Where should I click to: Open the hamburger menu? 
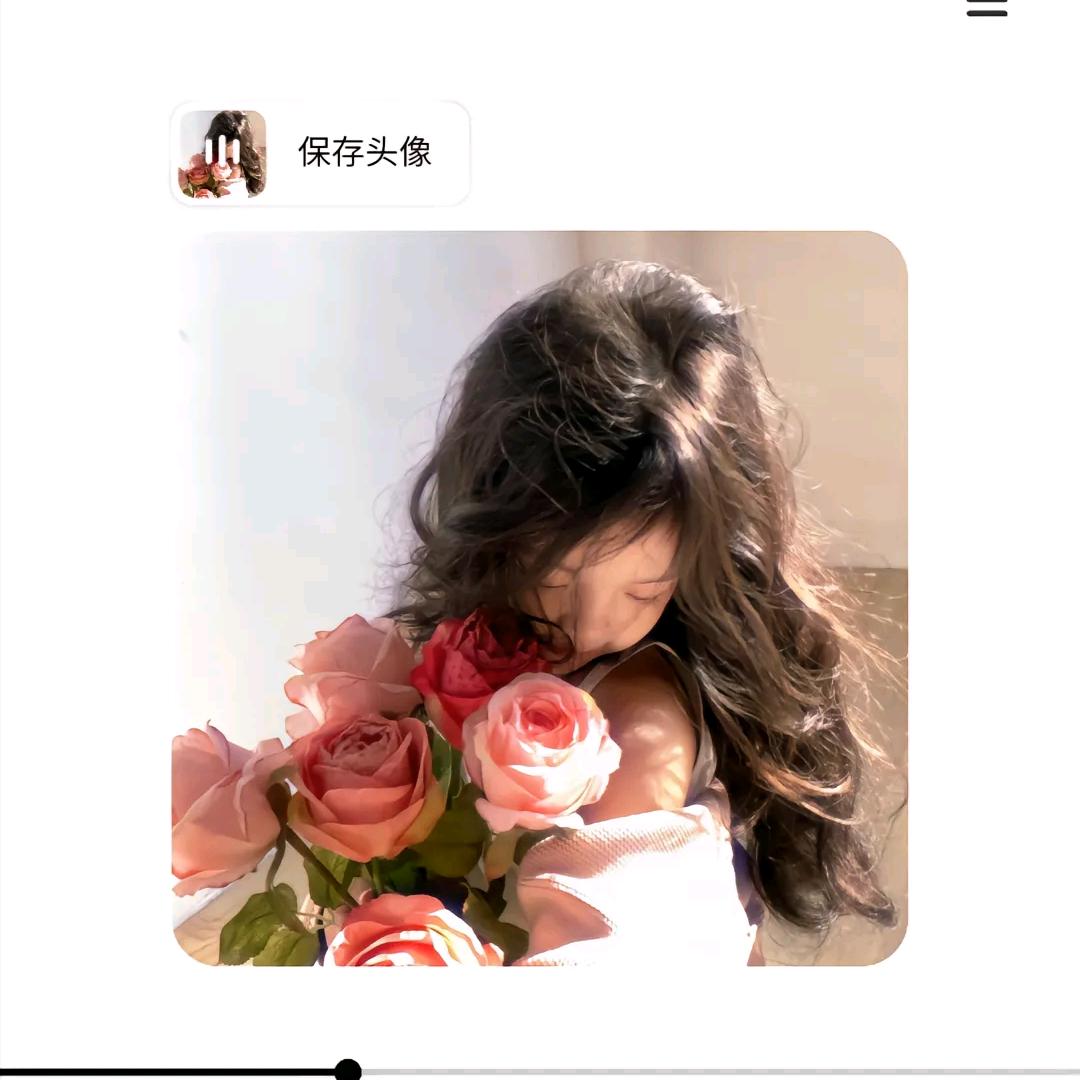[986, 8]
